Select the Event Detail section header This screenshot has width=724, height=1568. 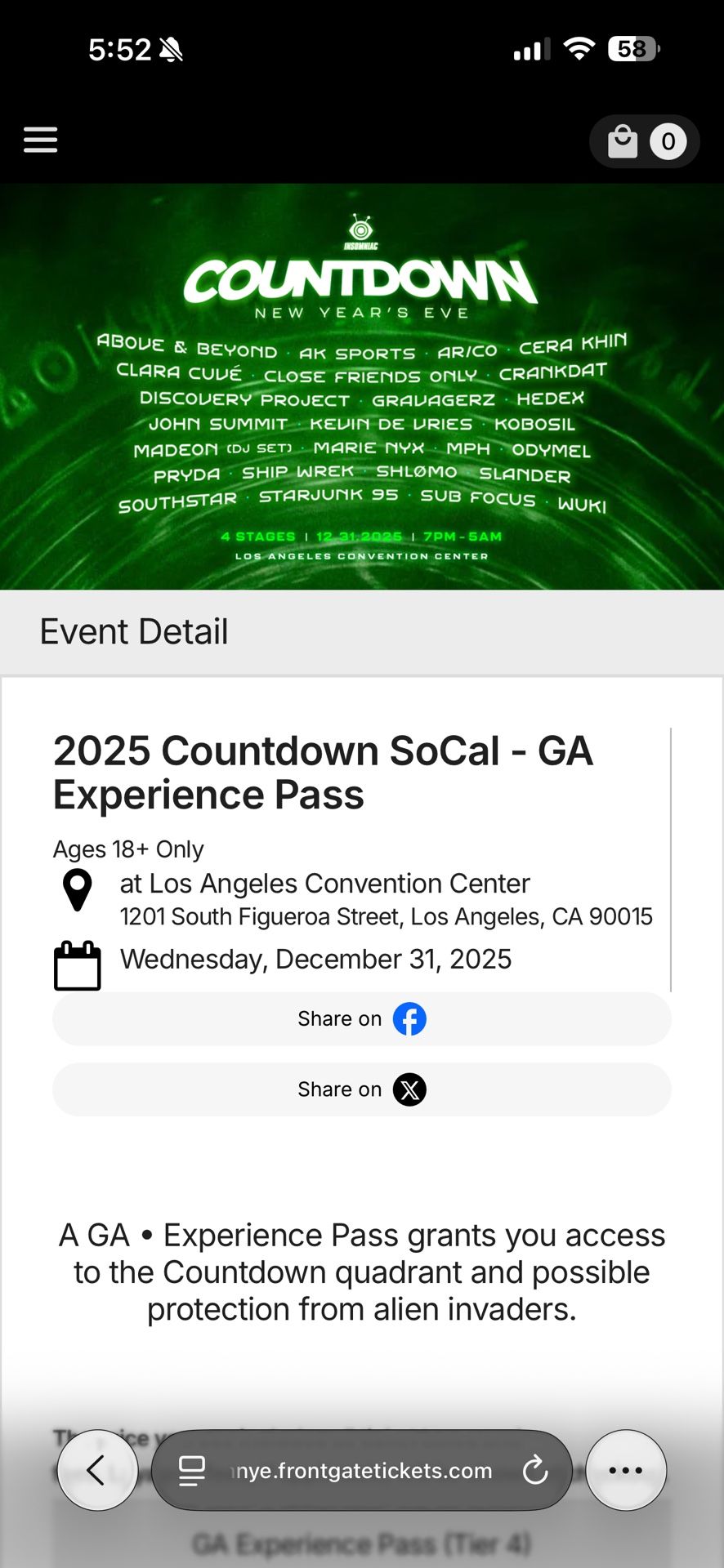tap(134, 631)
